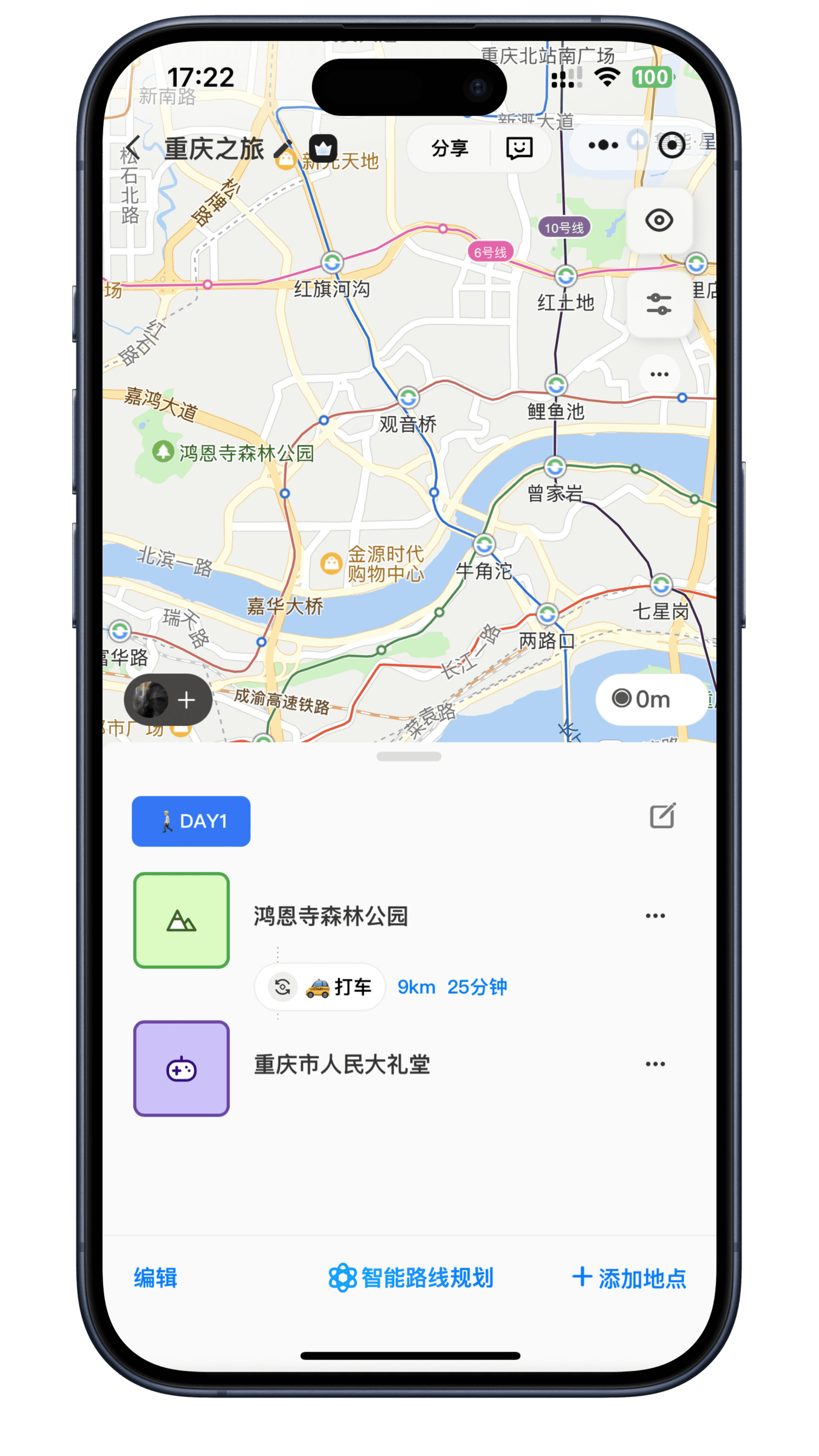Open more options for 重庆市人民大礼堂

(x=655, y=1064)
